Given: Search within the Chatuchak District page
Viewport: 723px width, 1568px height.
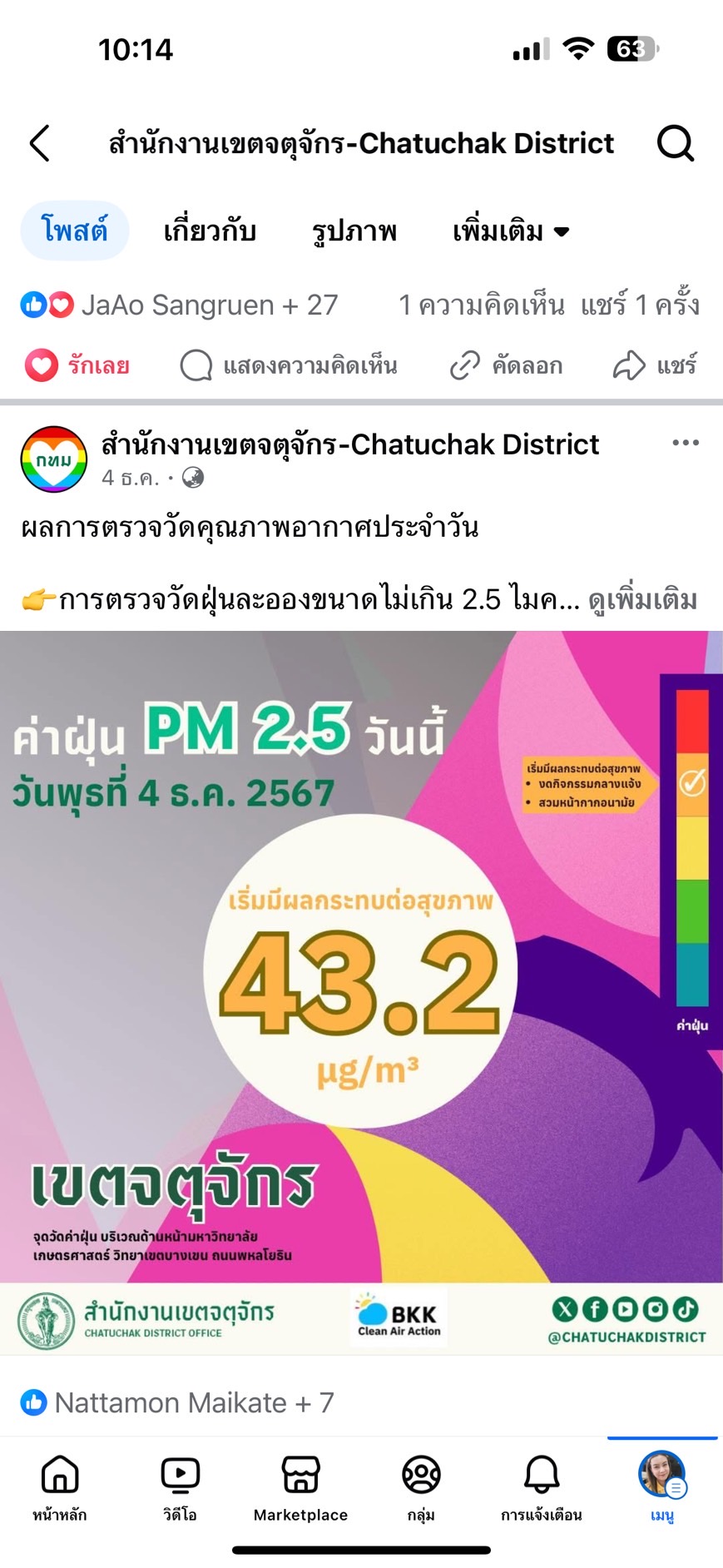Looking at the screenshot, I should (675, 143).
